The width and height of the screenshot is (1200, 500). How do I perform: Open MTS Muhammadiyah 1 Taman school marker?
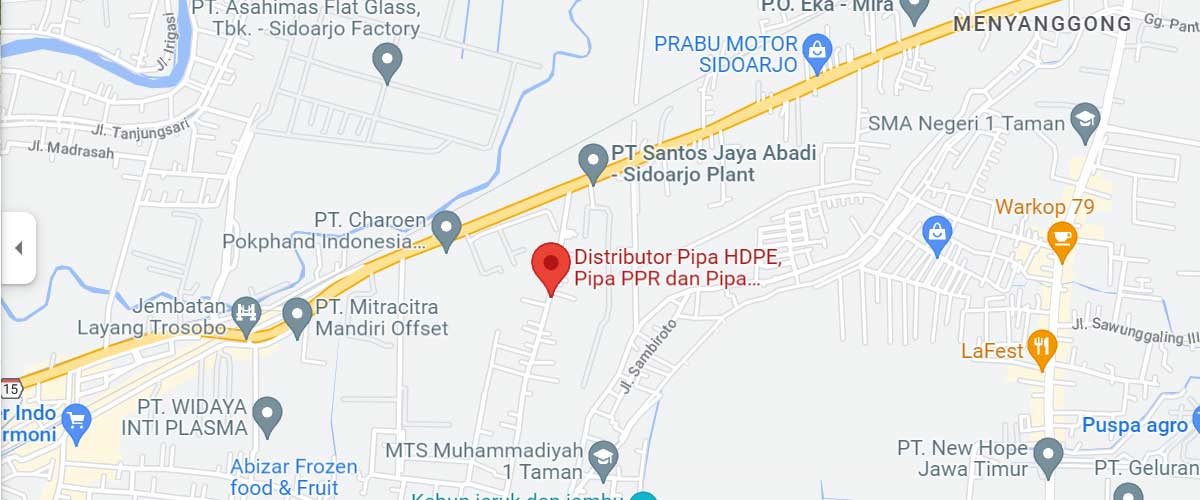click(x=602, y=456)
